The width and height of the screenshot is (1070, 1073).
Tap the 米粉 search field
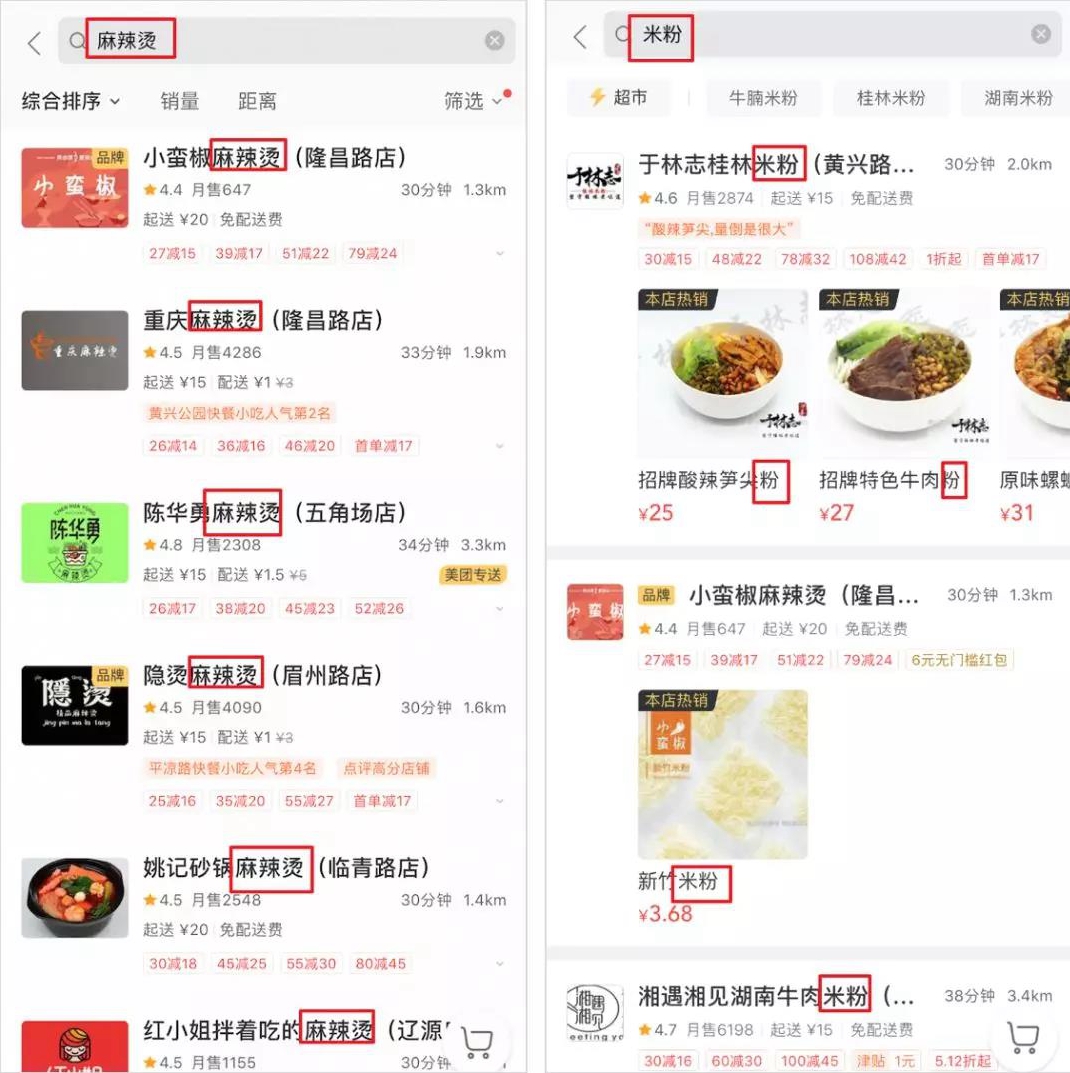pos(830,35)
